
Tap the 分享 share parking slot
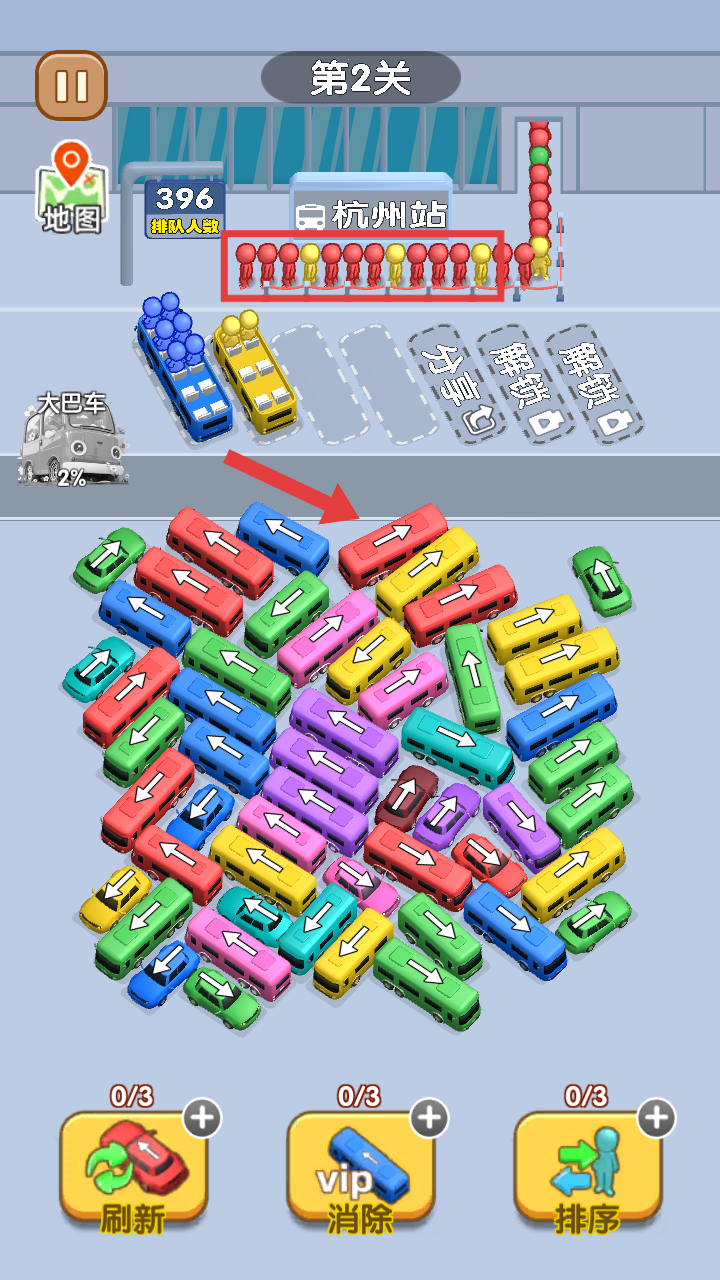(x=452, y=381)
